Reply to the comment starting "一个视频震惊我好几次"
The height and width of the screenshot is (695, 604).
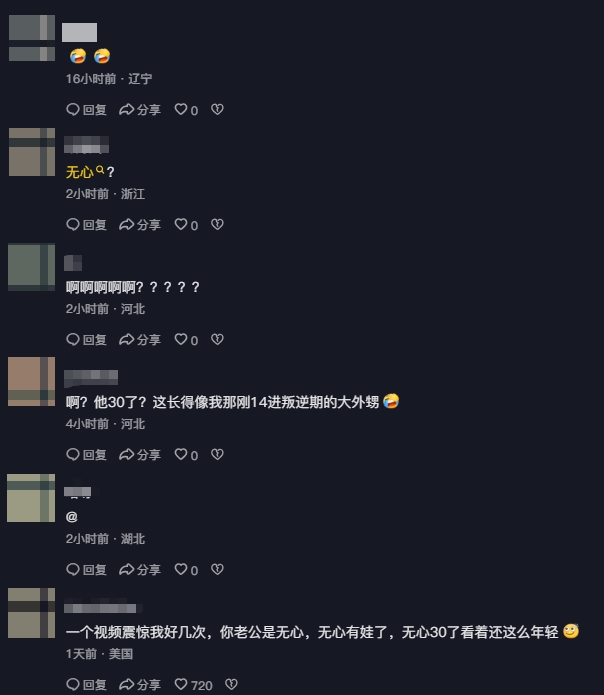86,685
